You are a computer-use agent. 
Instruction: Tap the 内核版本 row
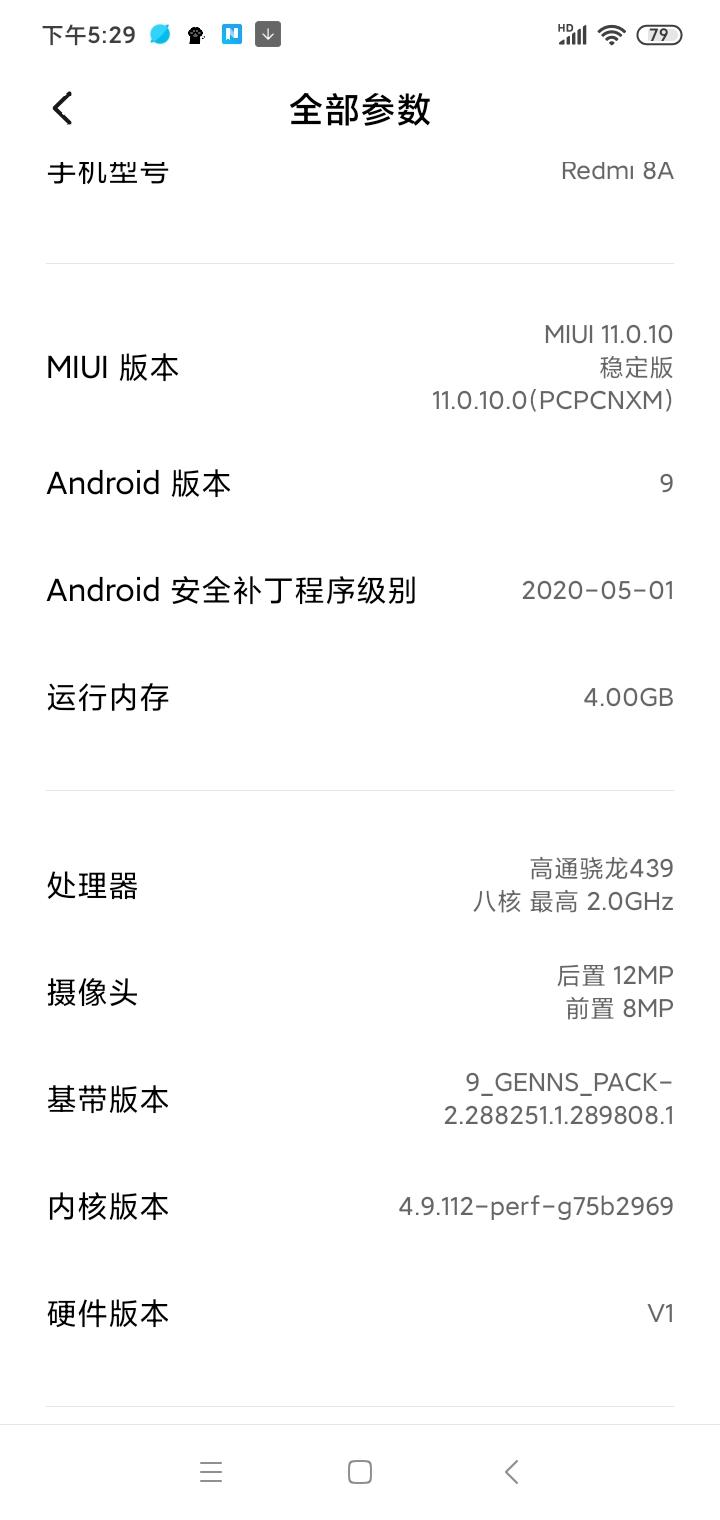(360, 1206)
